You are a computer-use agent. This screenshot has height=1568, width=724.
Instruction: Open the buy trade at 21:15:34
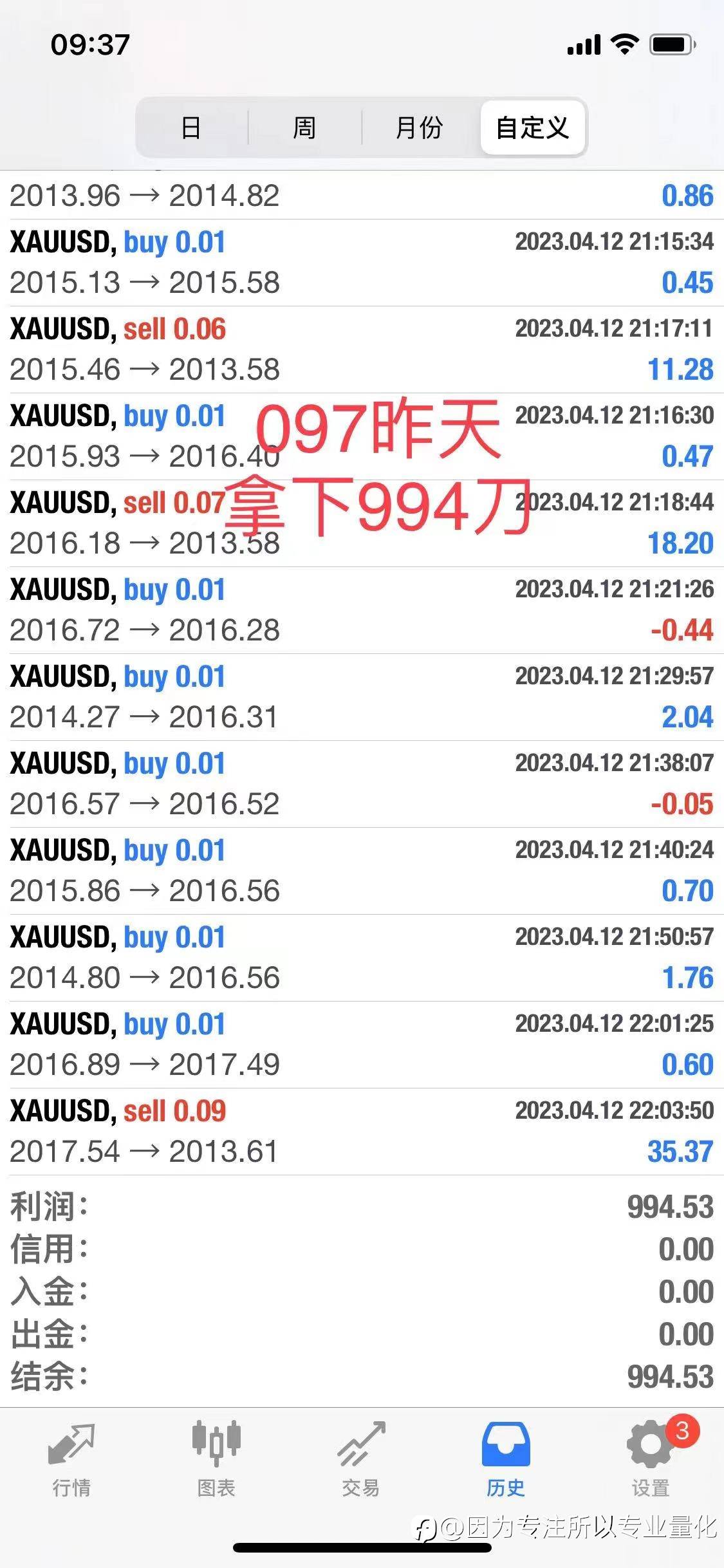coord(362,263)
